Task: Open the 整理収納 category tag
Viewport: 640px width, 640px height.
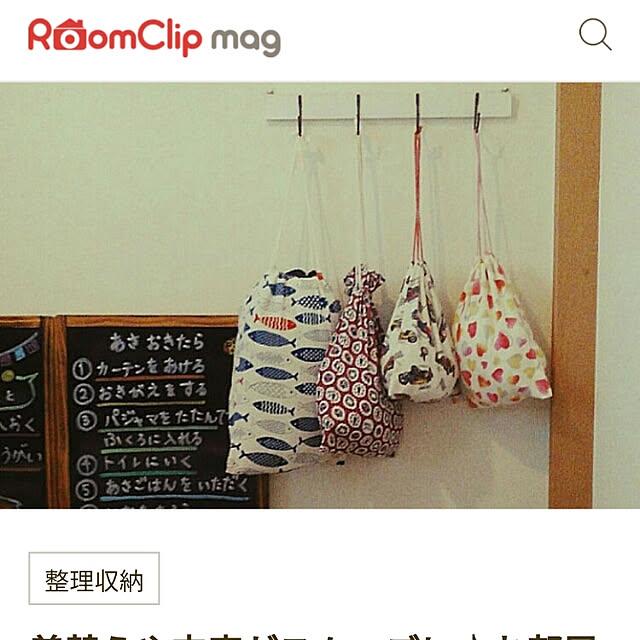Action: pos(94,579)
